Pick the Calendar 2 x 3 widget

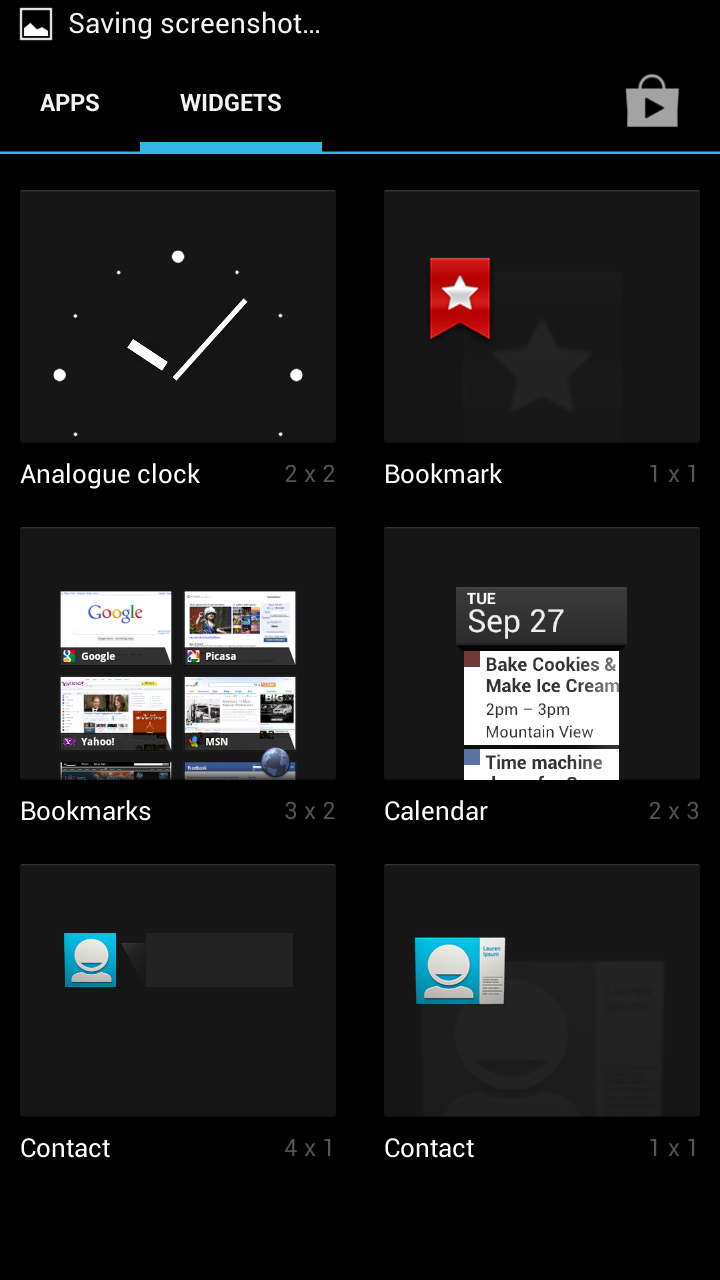[x=541, y=654]
